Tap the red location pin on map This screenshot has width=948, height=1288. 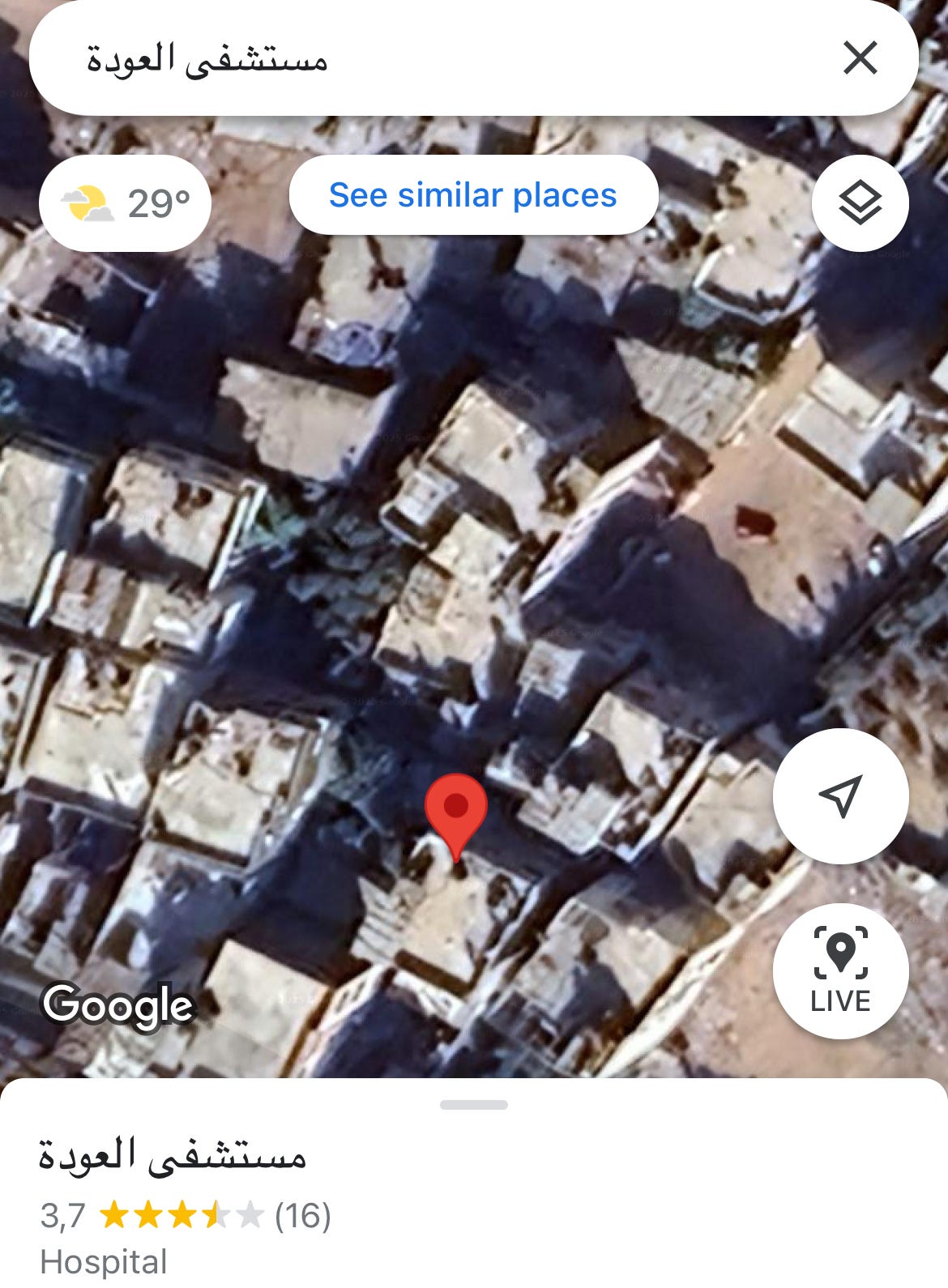click(456, 810)
